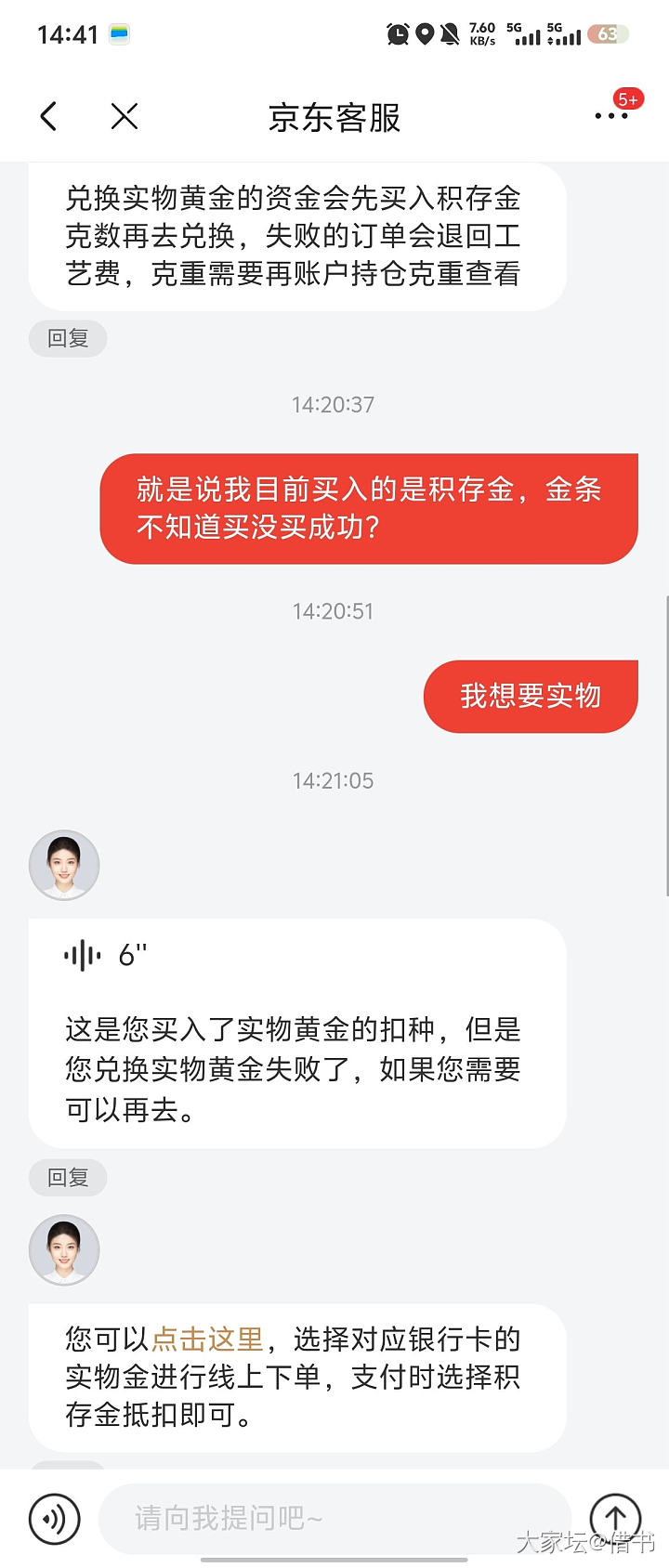Open the three-dot more menu

click(610, 116)
